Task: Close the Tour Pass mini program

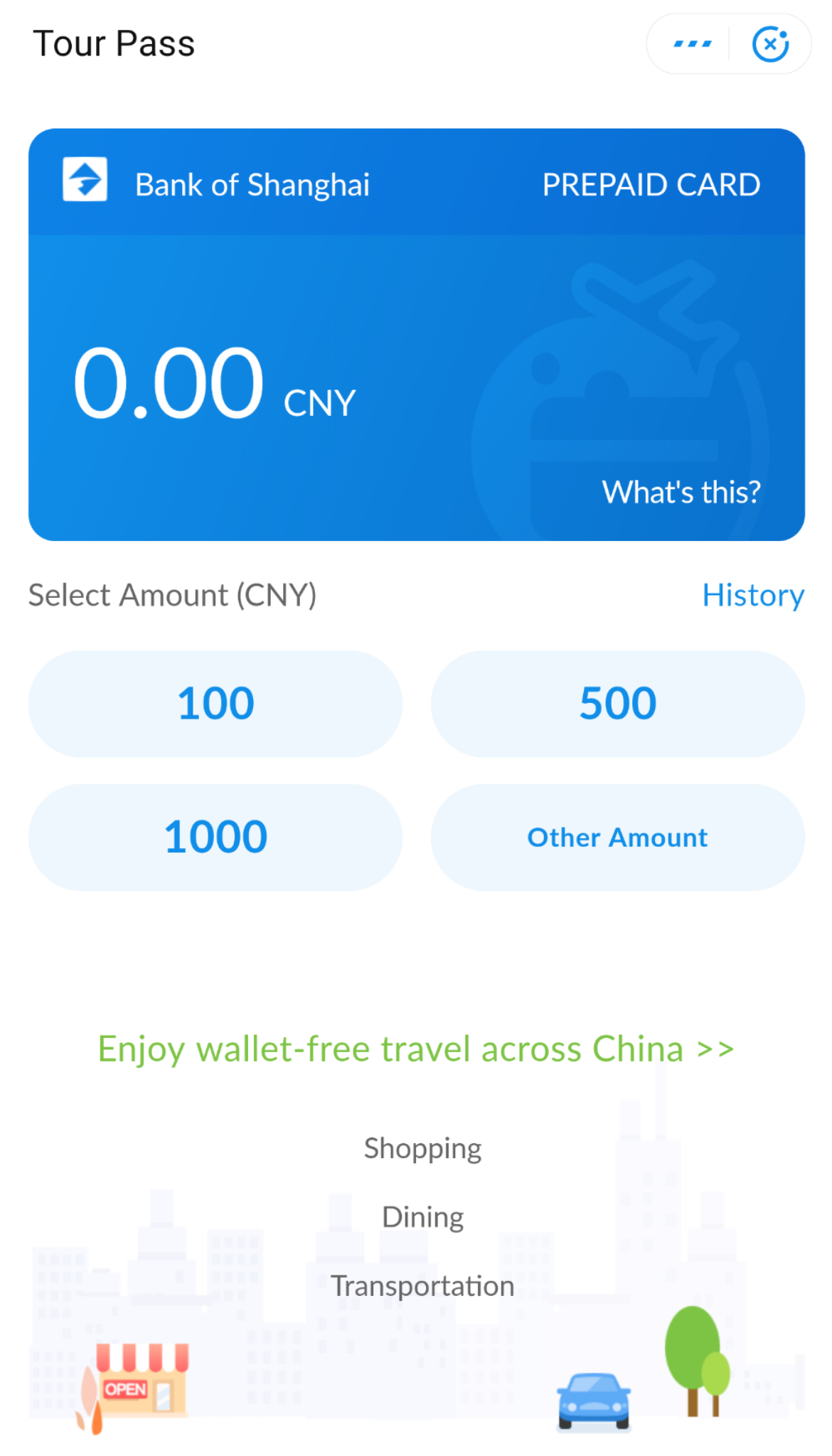Action: pyautogui.click(x=770, y=44)
